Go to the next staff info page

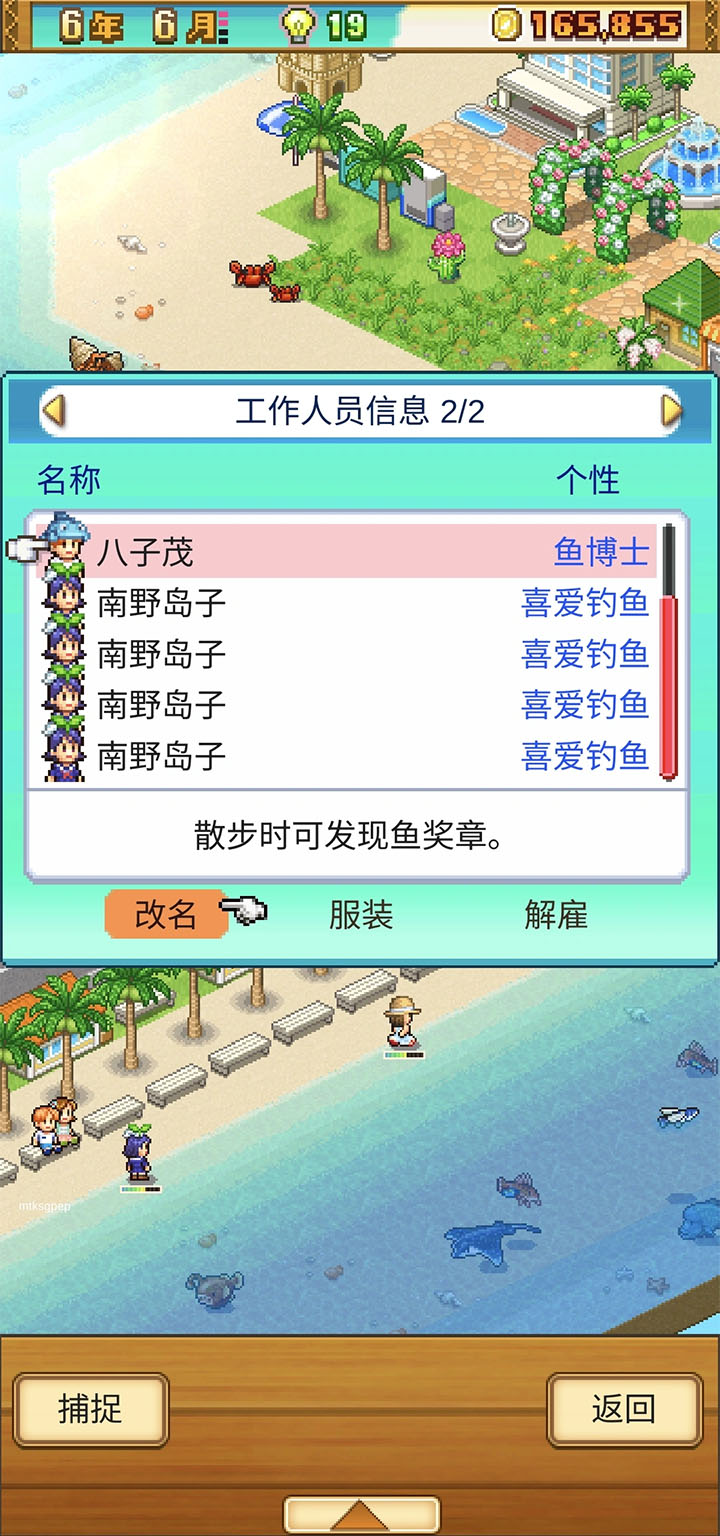671,411
